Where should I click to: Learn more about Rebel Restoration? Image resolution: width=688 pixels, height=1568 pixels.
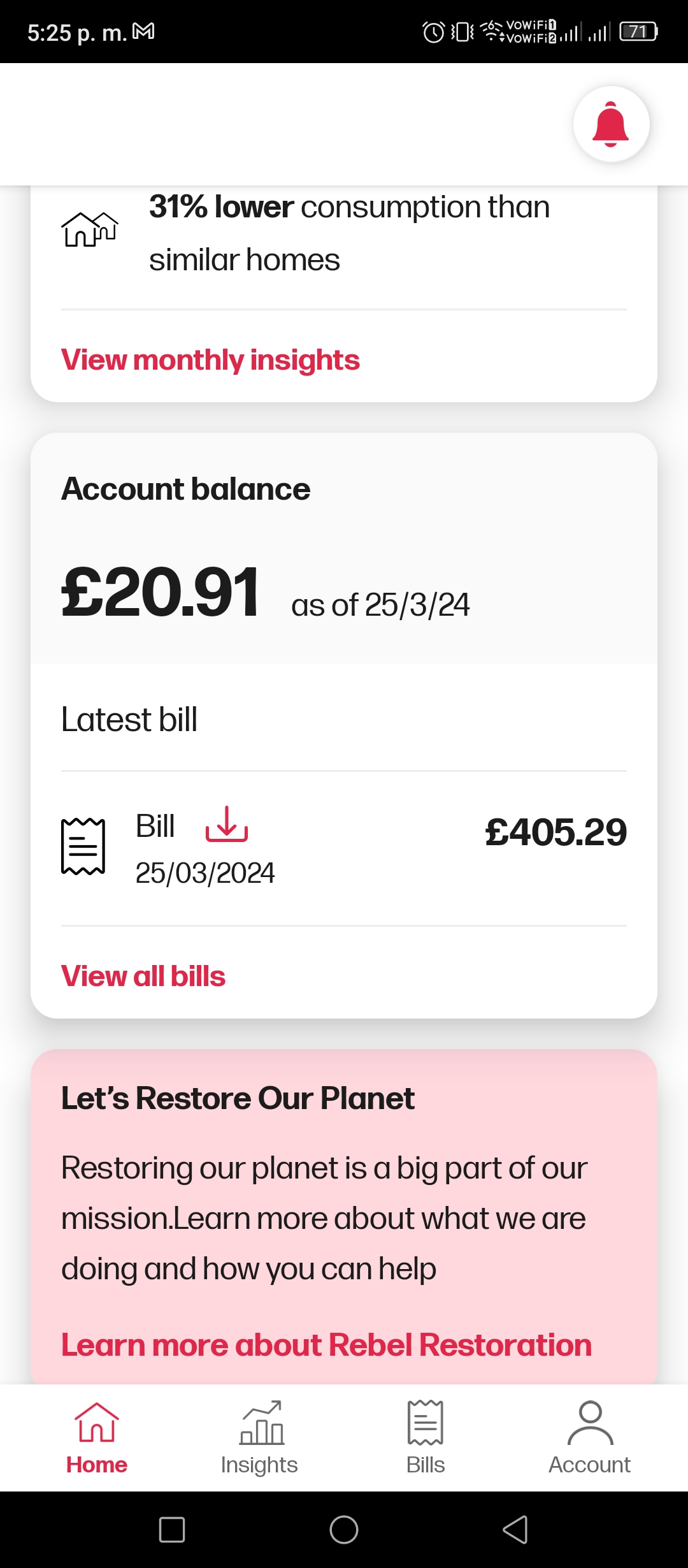tap(326, 1345)
